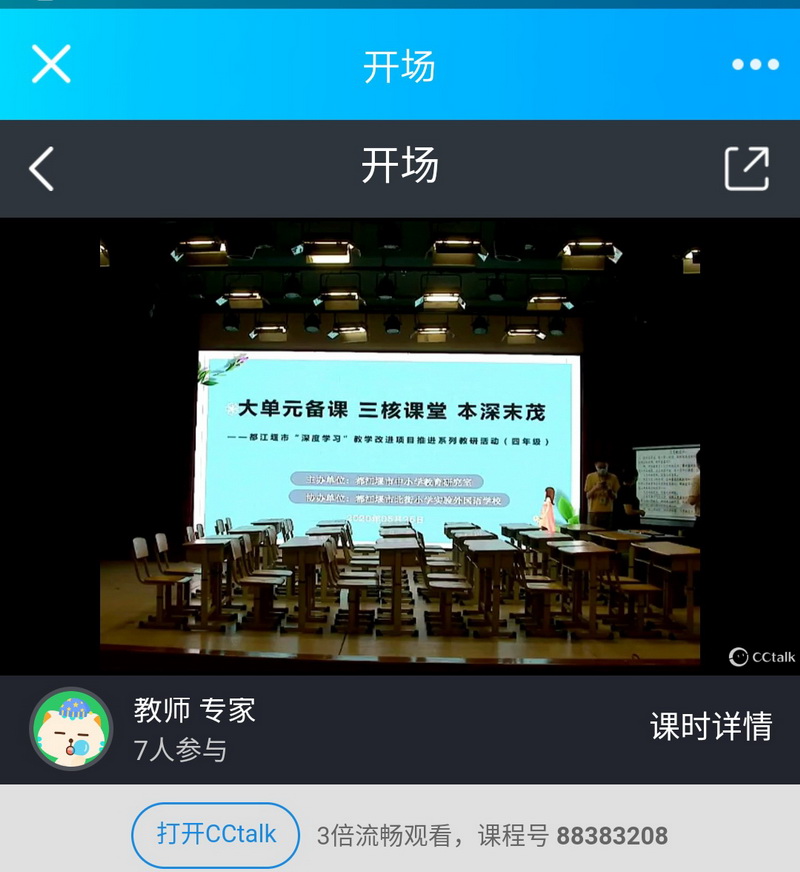Go back using the left arrow

[x=41, y=168]
